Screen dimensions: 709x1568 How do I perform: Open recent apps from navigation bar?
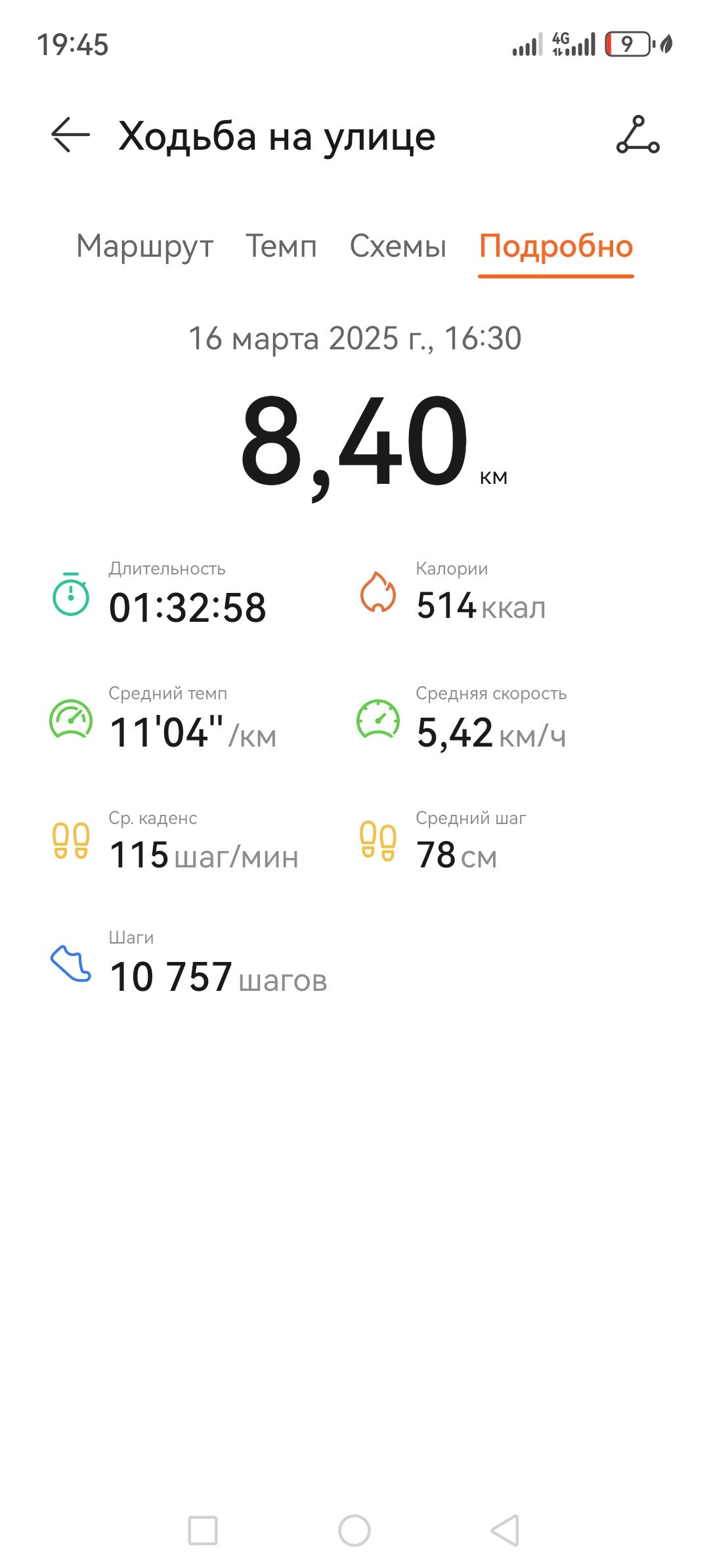pyautogui.click(x=203, y=1531)
